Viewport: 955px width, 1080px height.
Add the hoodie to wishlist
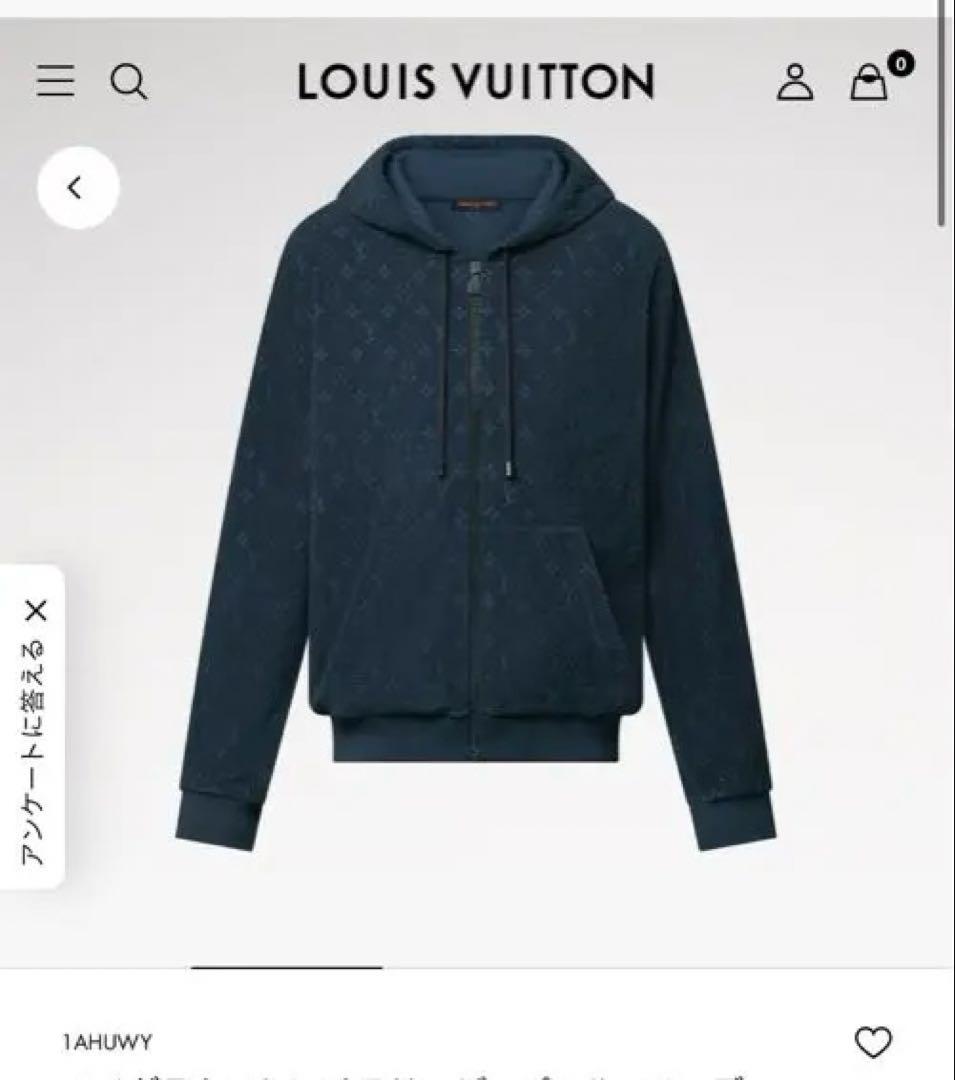(x=873, y=1042)
